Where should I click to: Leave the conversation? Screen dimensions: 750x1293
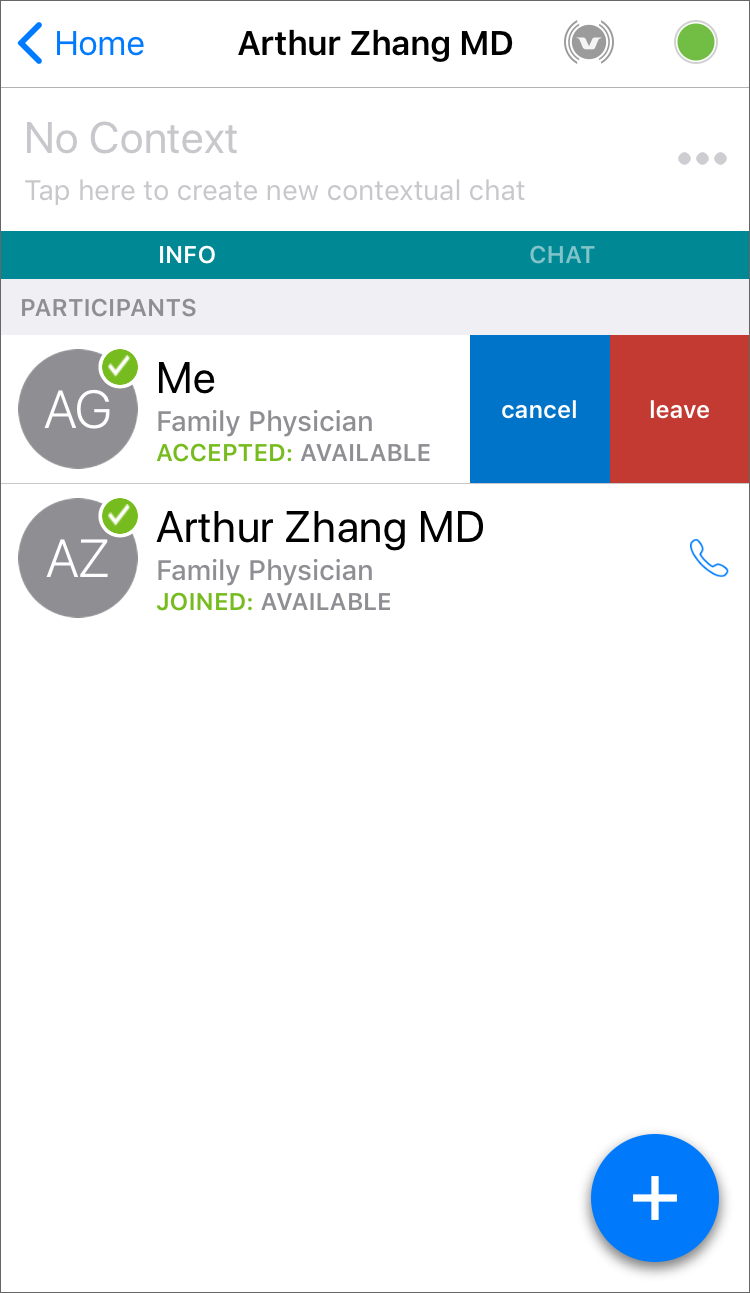click(x=679, y=410)
